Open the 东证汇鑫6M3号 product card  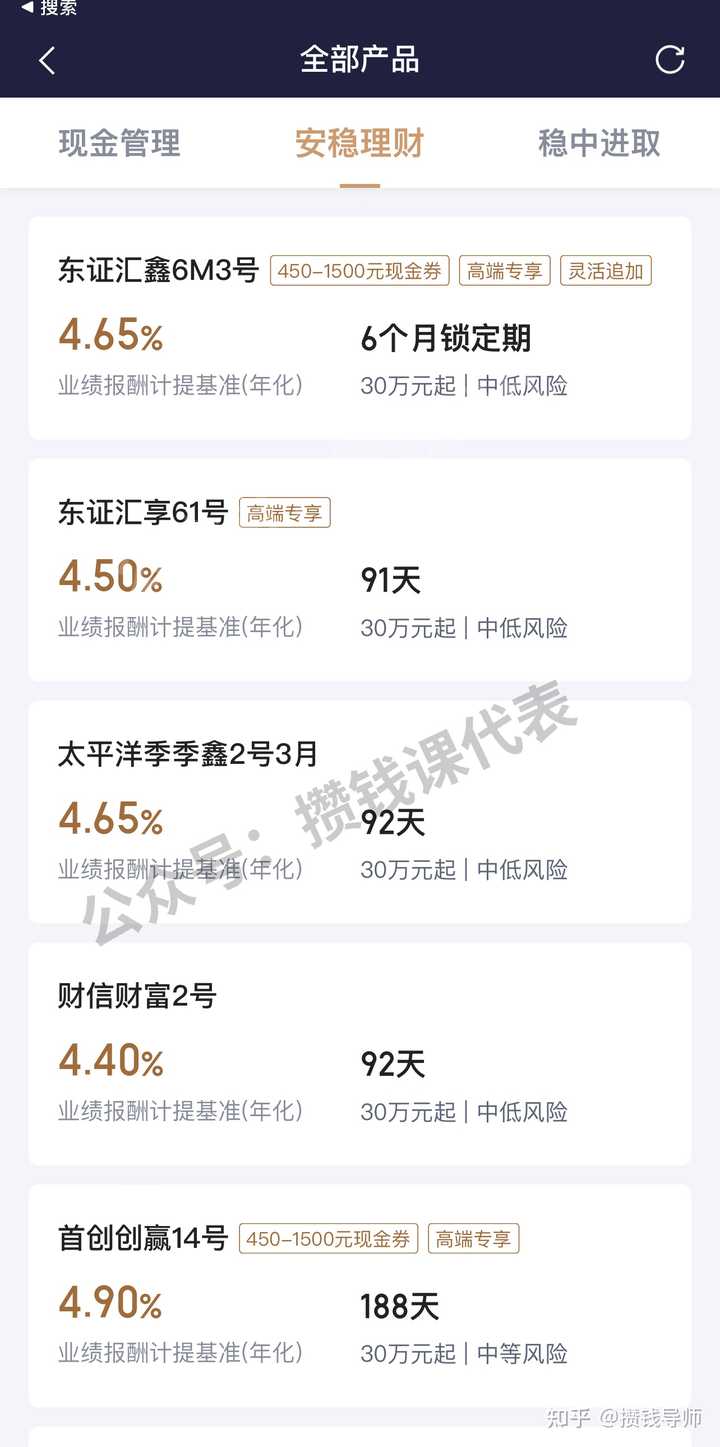tap(360, 328)
